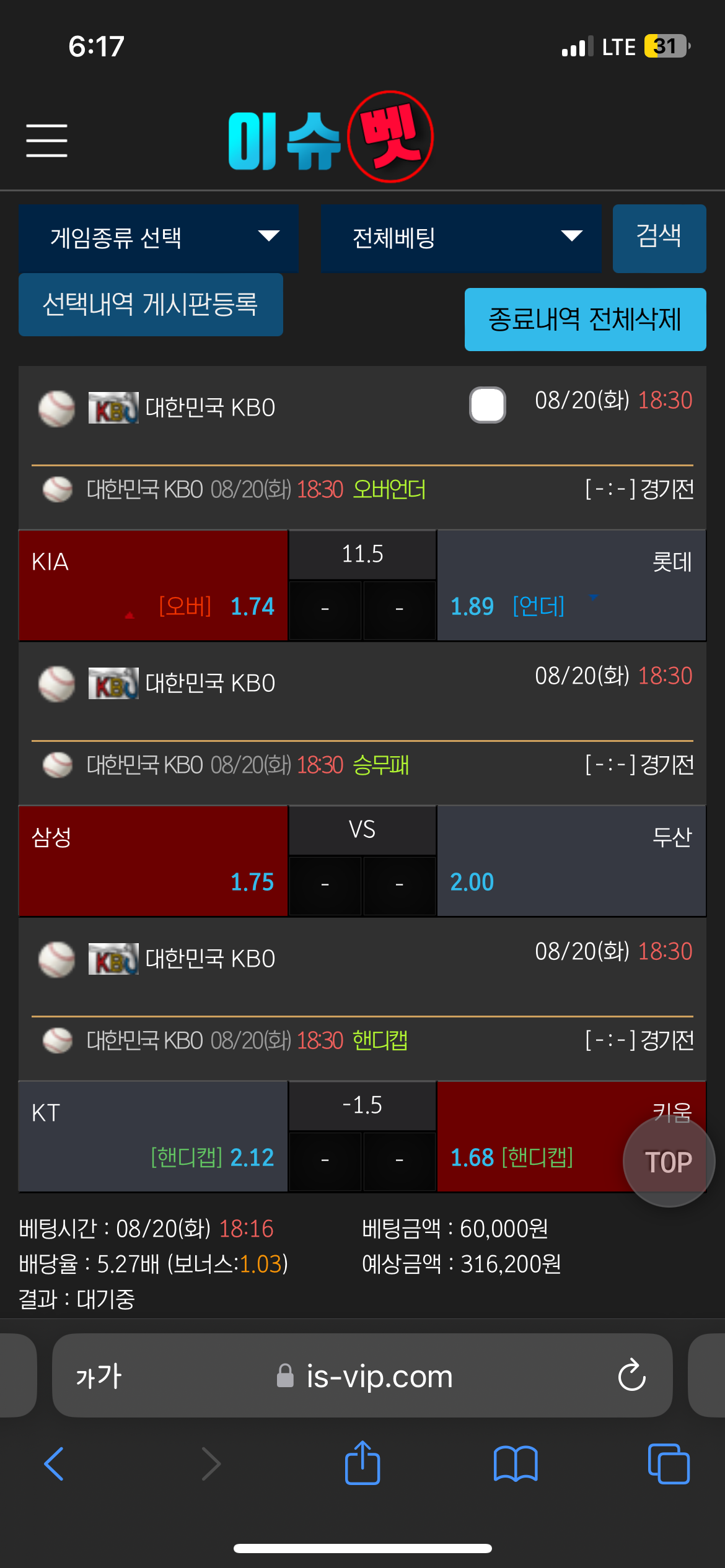The width and height of the screenshot is (725, 1568).
Task: Tap 선택내역 게시판등록 button
Action: click(151, 305)
